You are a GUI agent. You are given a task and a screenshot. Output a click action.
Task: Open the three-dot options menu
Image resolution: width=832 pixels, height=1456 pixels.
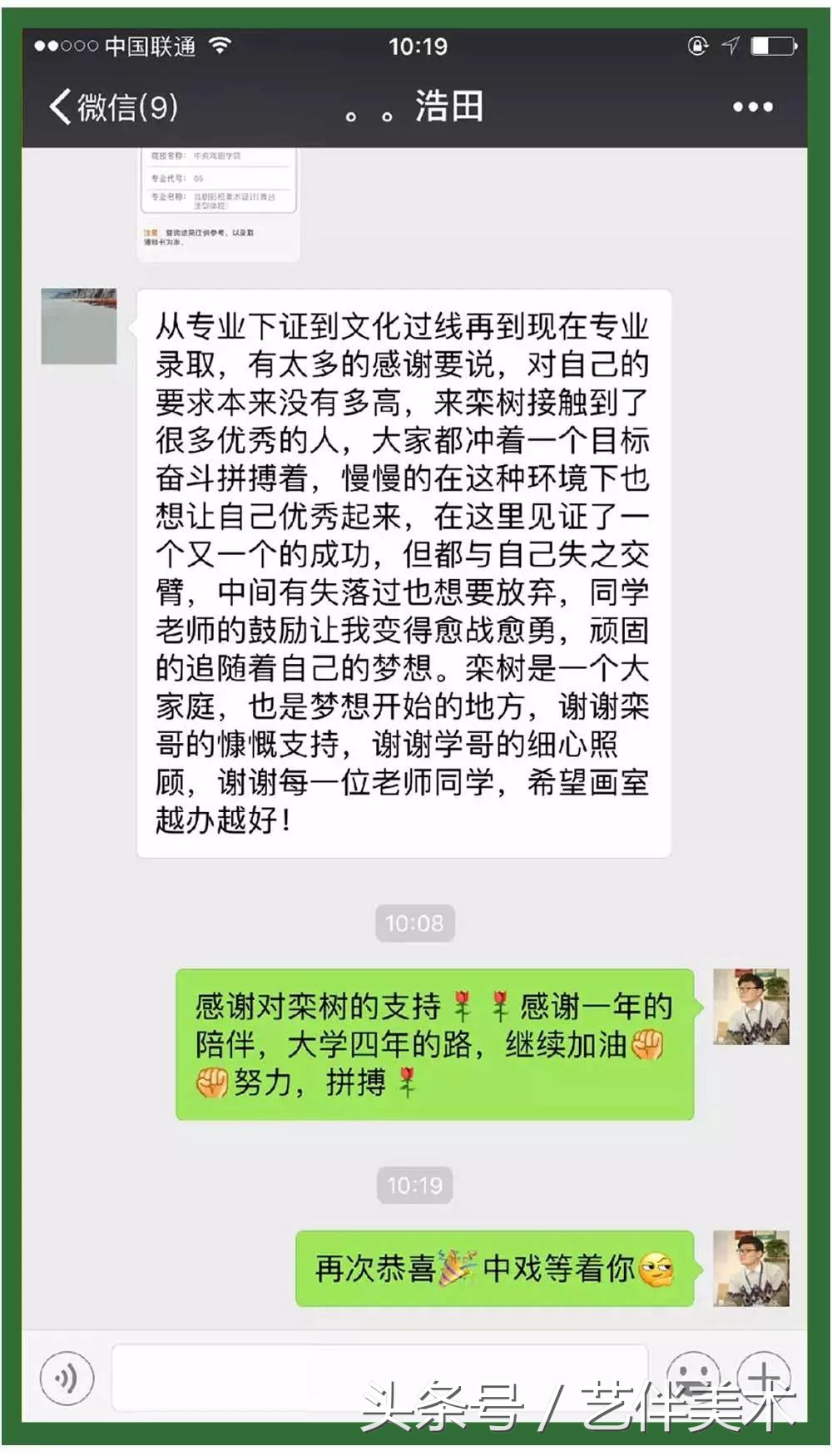[x=753, y=106]
